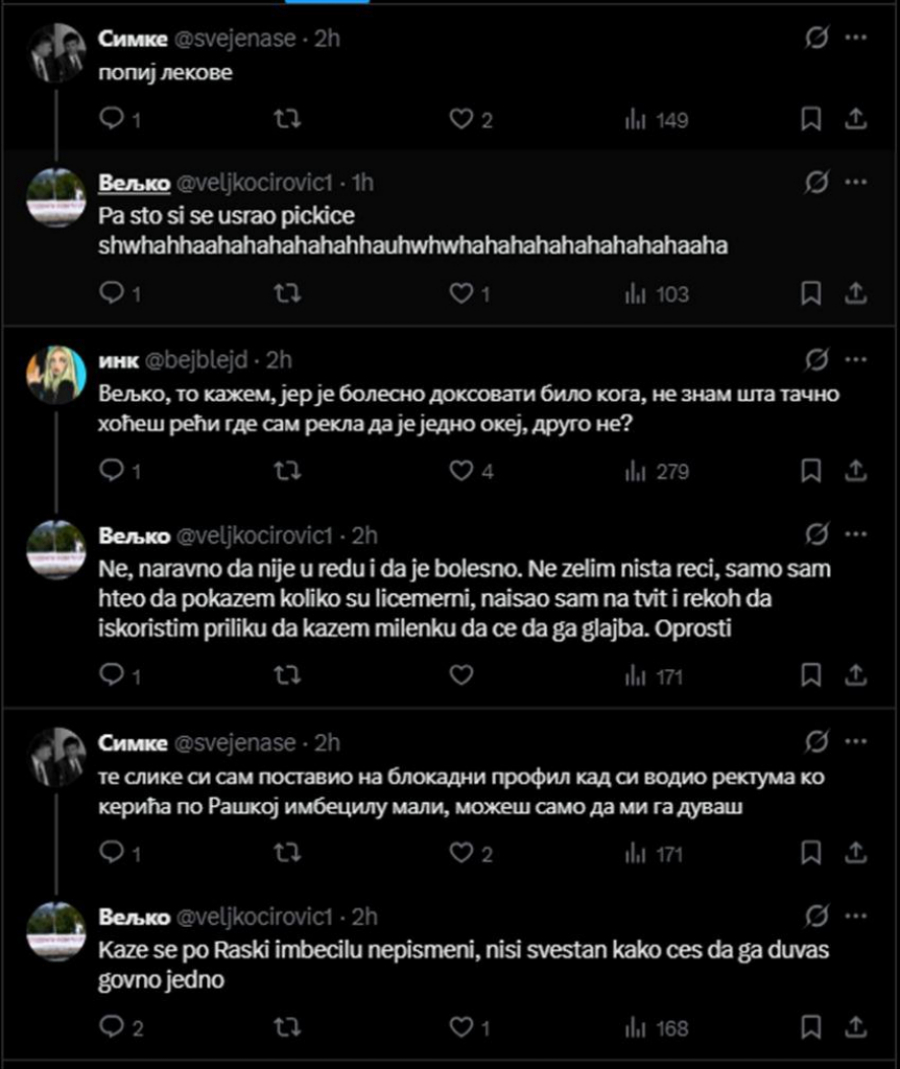Open Grok icon on инк's tweet
Screen dimensions: 900x1069
click(816, 359)
